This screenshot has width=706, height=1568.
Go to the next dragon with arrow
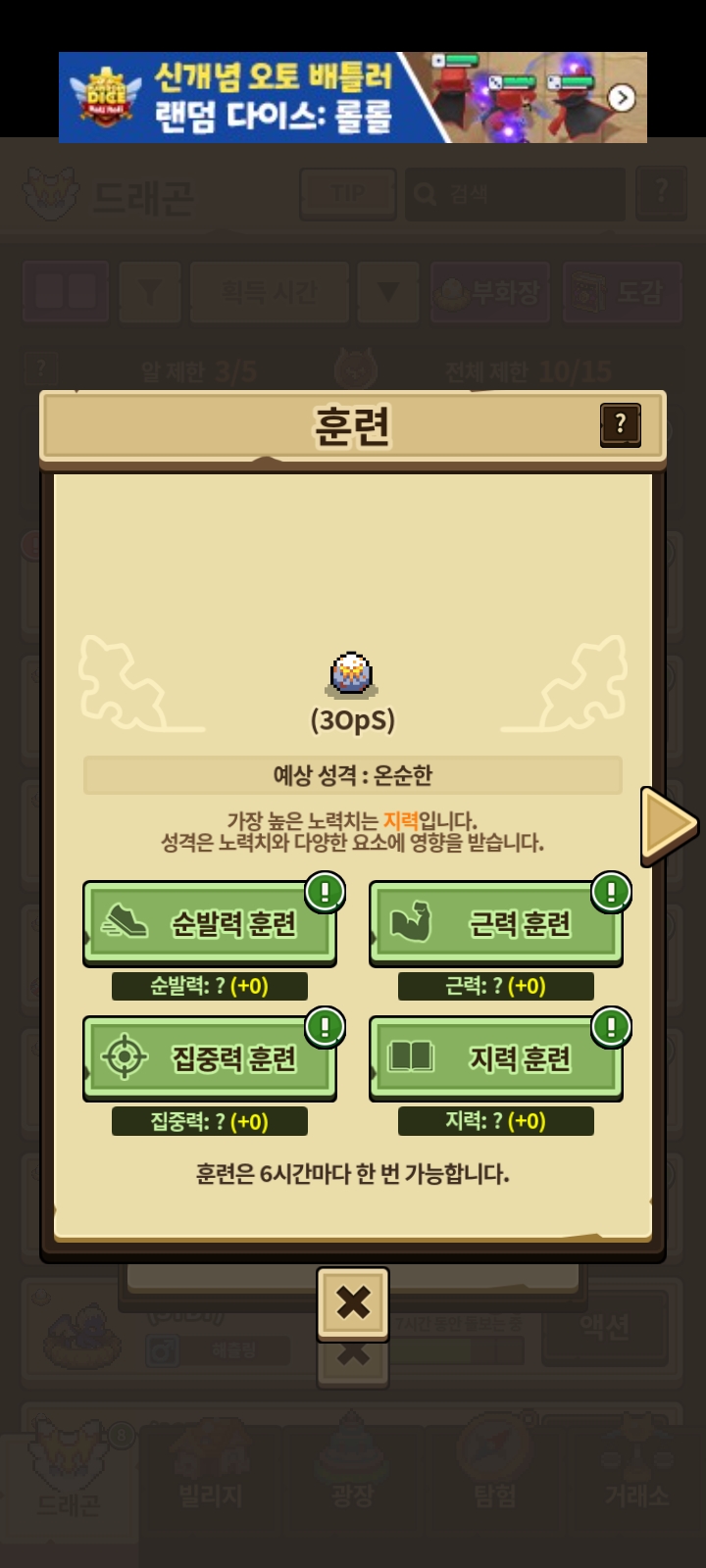pyautogui.click(x=668, y=825)
